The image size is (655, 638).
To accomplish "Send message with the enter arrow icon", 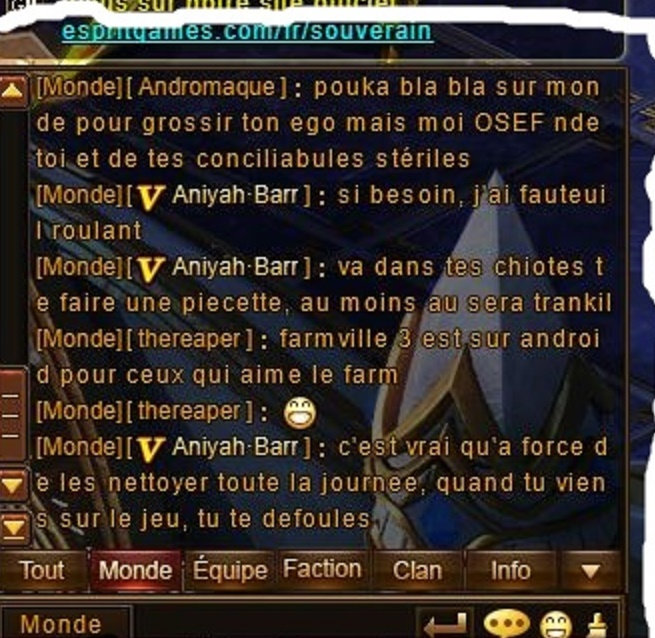I will (443, 625).
